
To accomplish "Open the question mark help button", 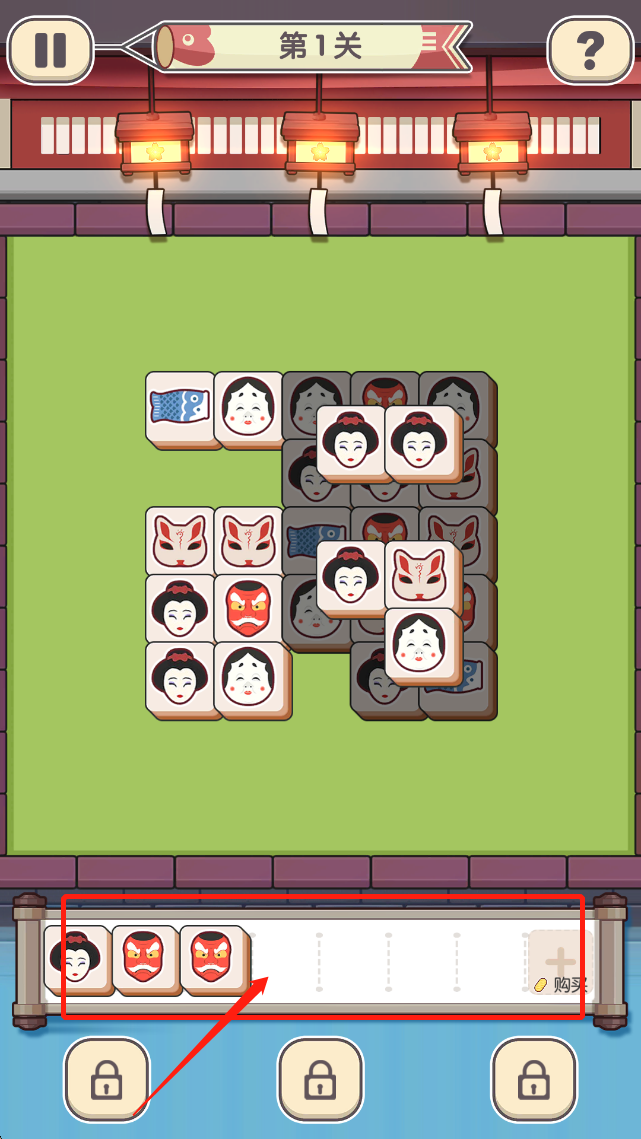I will point(591,49).
